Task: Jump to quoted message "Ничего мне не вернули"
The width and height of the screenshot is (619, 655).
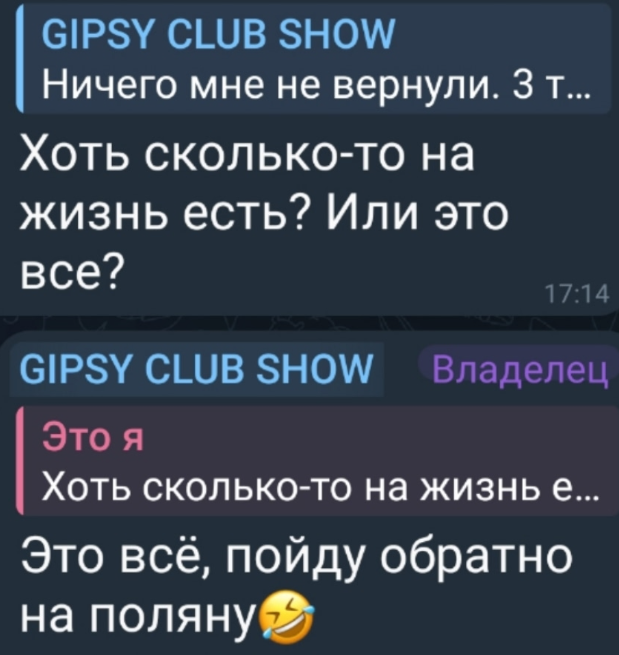Action: [x=310, y=70]
